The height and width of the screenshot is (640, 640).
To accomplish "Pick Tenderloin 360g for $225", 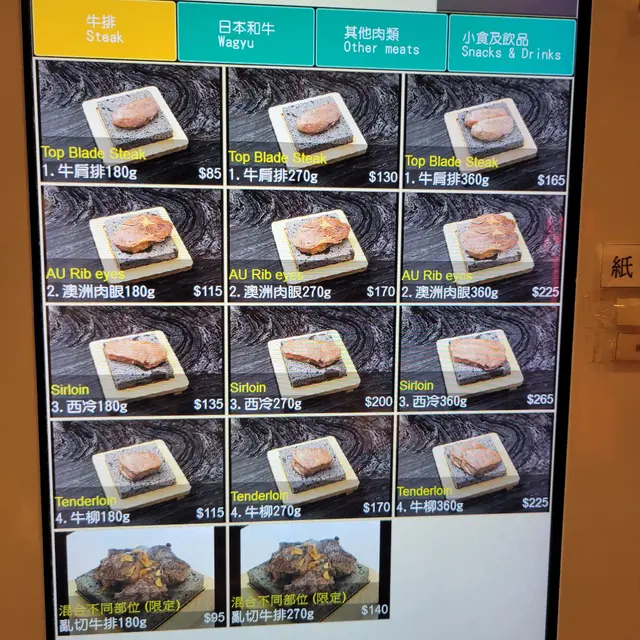I will pyautogui.click(x=474, y=466).
